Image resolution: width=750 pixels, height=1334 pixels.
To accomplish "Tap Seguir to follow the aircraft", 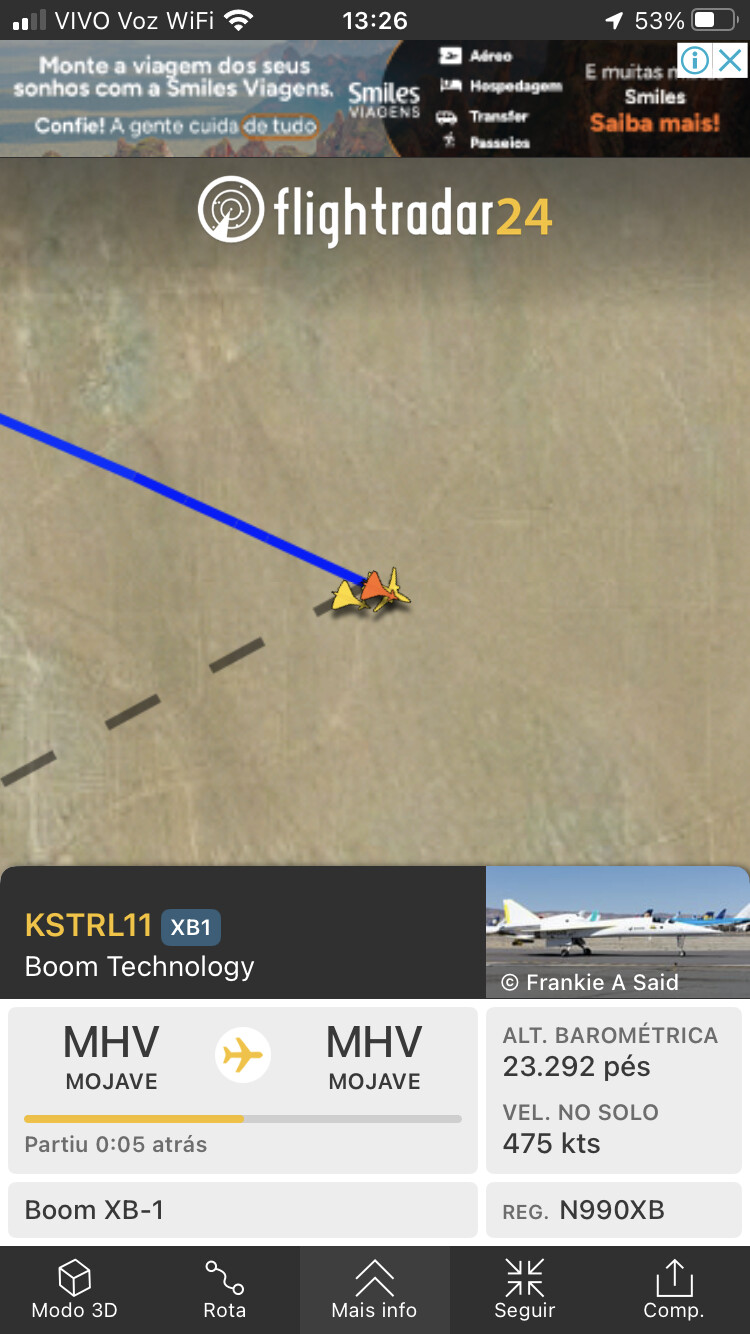I will [524, 1289].
